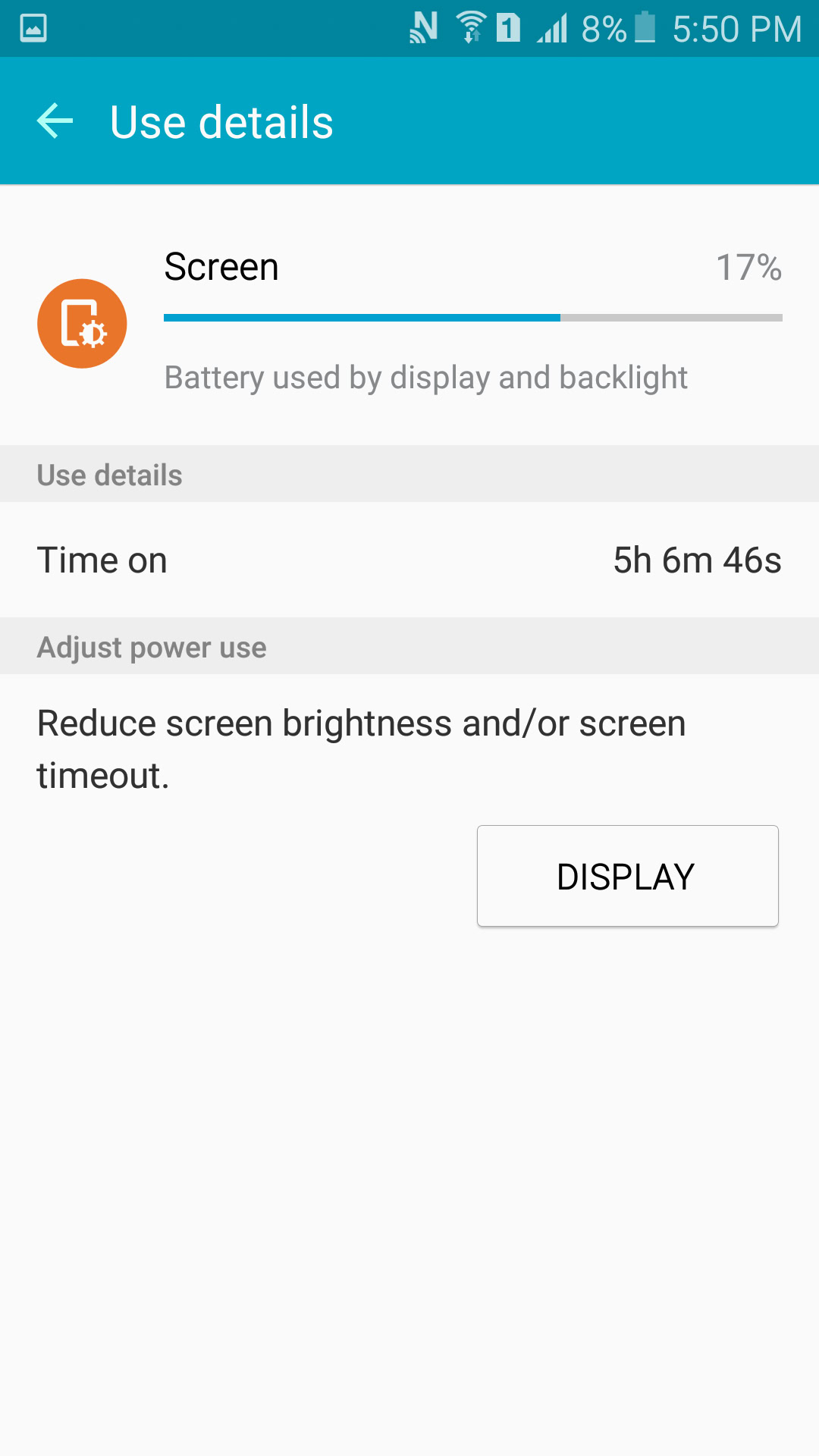819x1456 pixels.
Task: Open the DISPLAY settings button
Action: [x=627, y=876]
